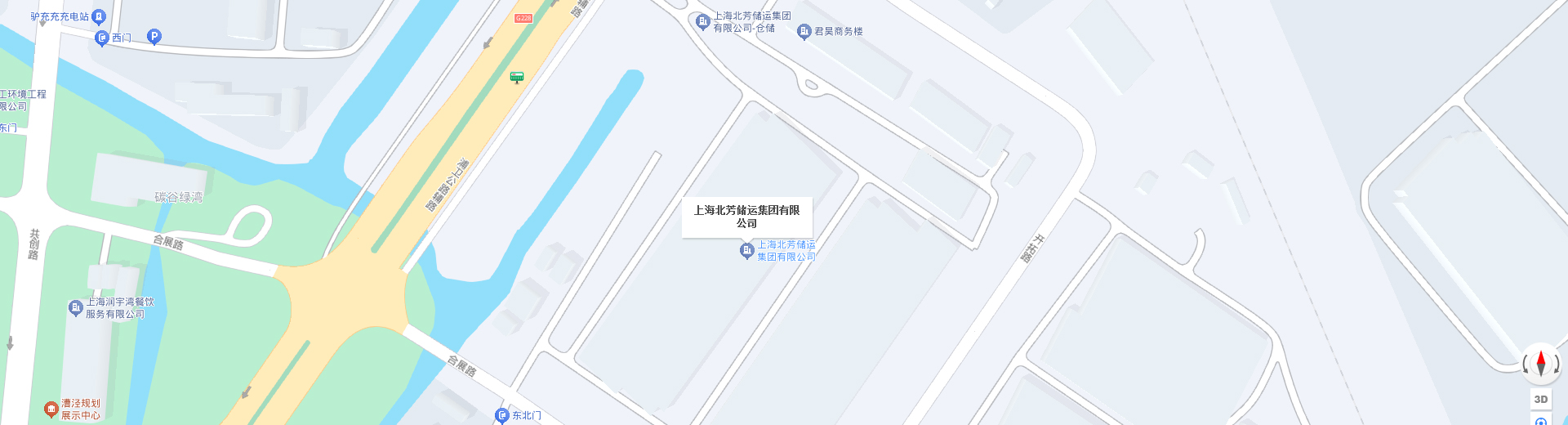Image resolution: width=1568 pixels, height=425 pixels.
Task: Select the 上海润宇鸿餐饮服务有限公司 marker
Action: tap(76, 307)
